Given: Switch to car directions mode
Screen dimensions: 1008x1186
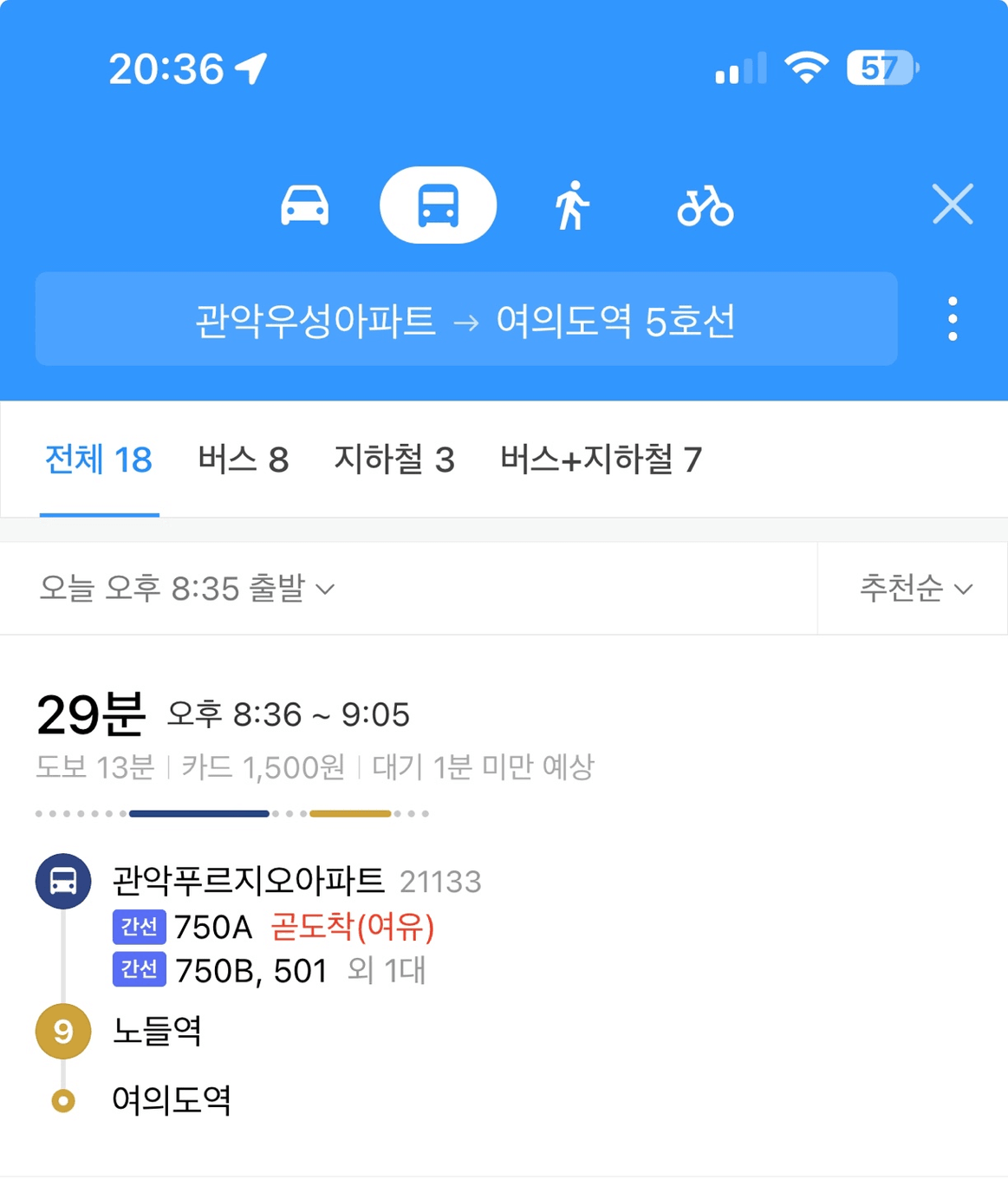Looking at the screenshot, I should [x=304, y=206].
